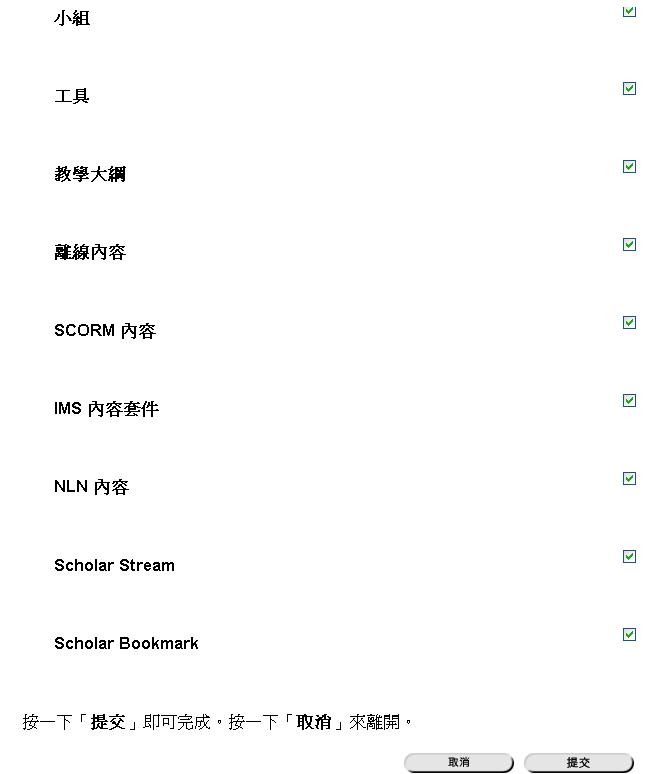The height and width of the screenshot is (774, 647).
Task: Toggle the 教學大綱 checkbox
Action: pos(629,167)
